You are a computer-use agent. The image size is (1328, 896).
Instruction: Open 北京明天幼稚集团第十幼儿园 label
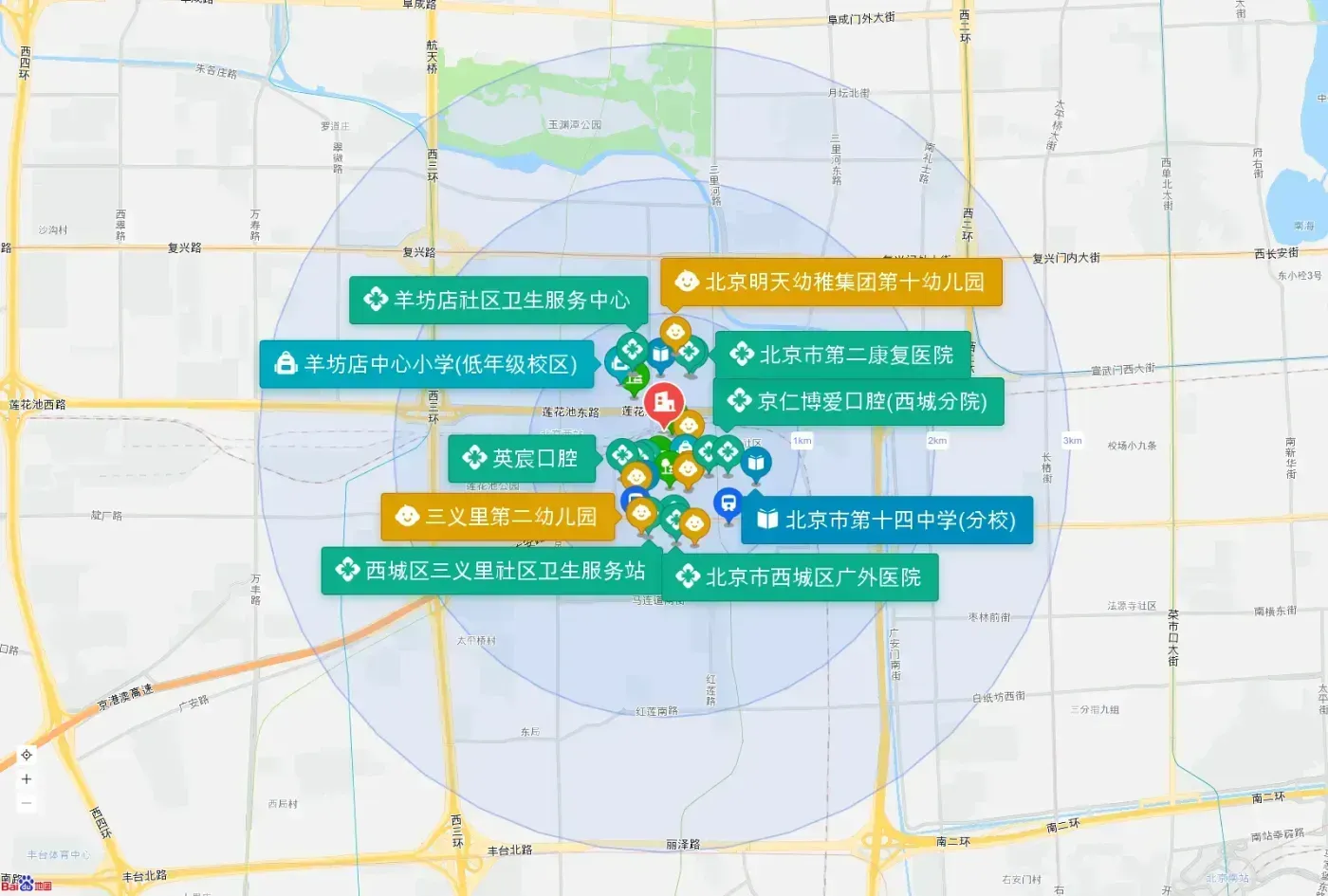(831, 282)
